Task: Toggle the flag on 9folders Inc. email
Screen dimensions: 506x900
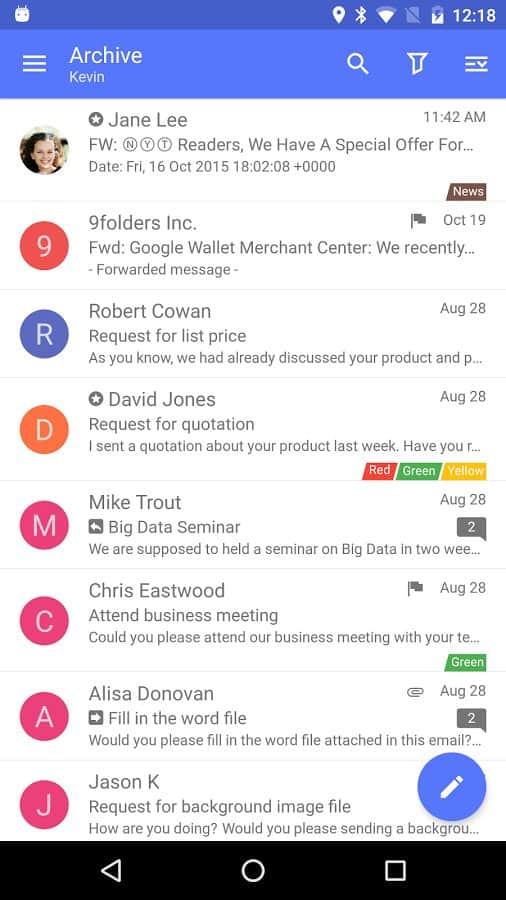Action: [x=418, y=220]
